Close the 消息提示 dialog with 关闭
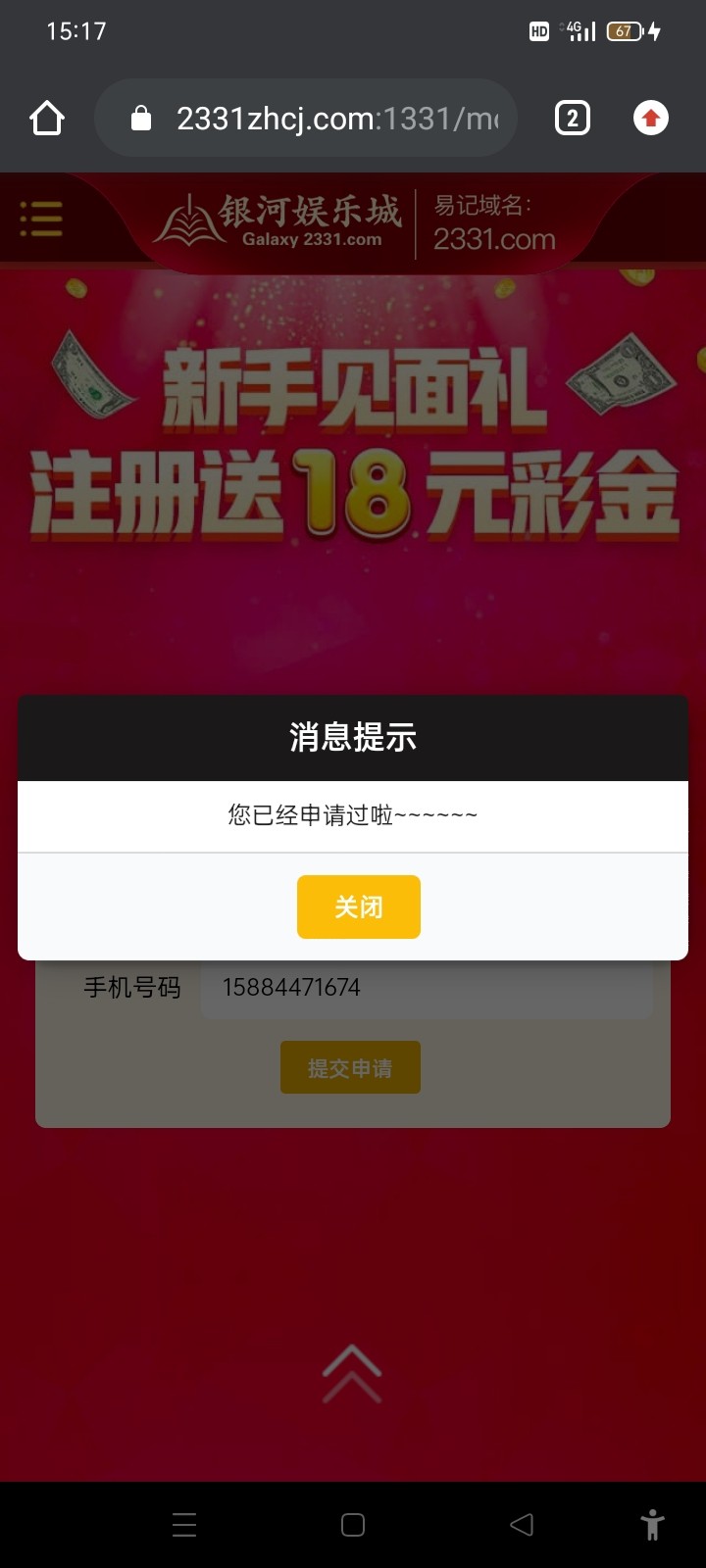This screenshot has height=1568, width=706. point(359,906)
